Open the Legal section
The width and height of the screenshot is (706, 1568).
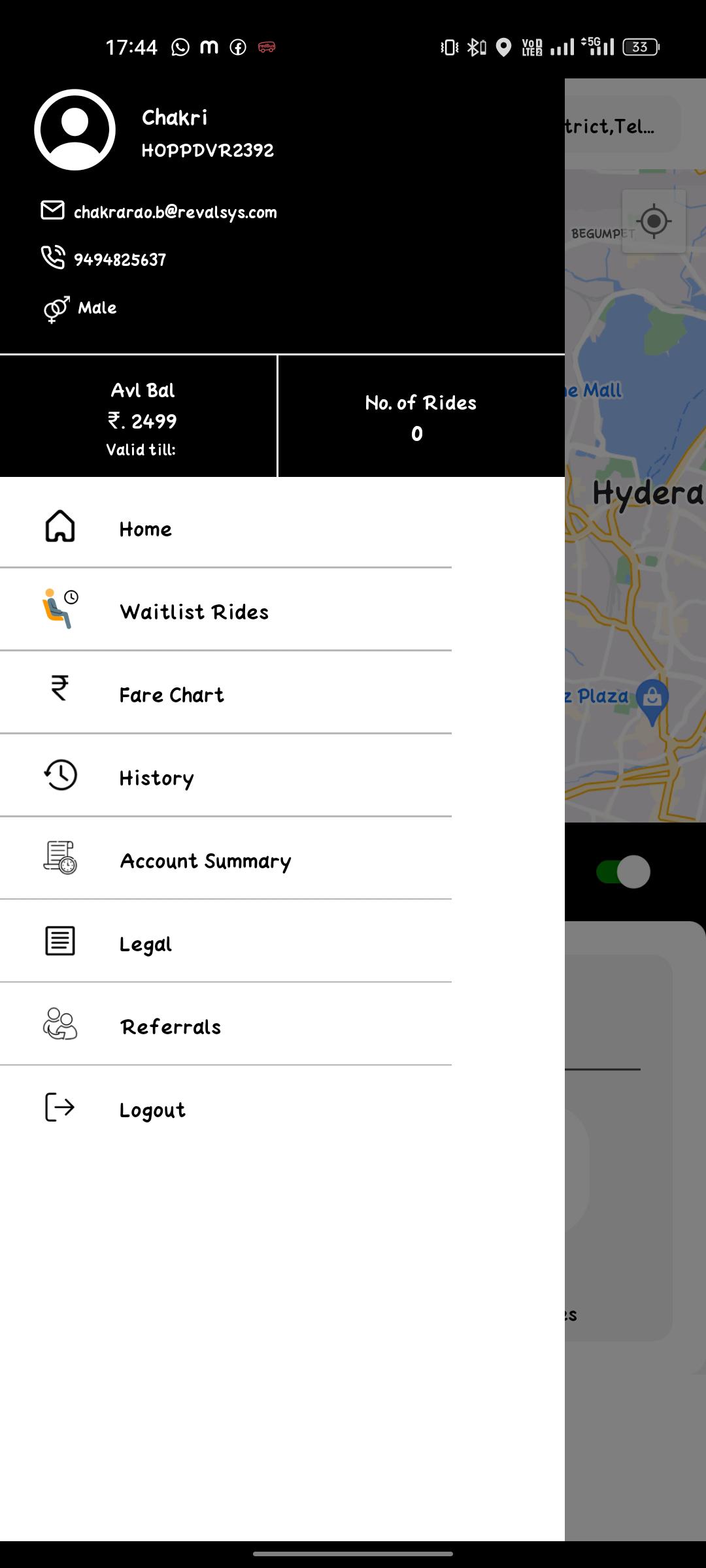(145, 943)
